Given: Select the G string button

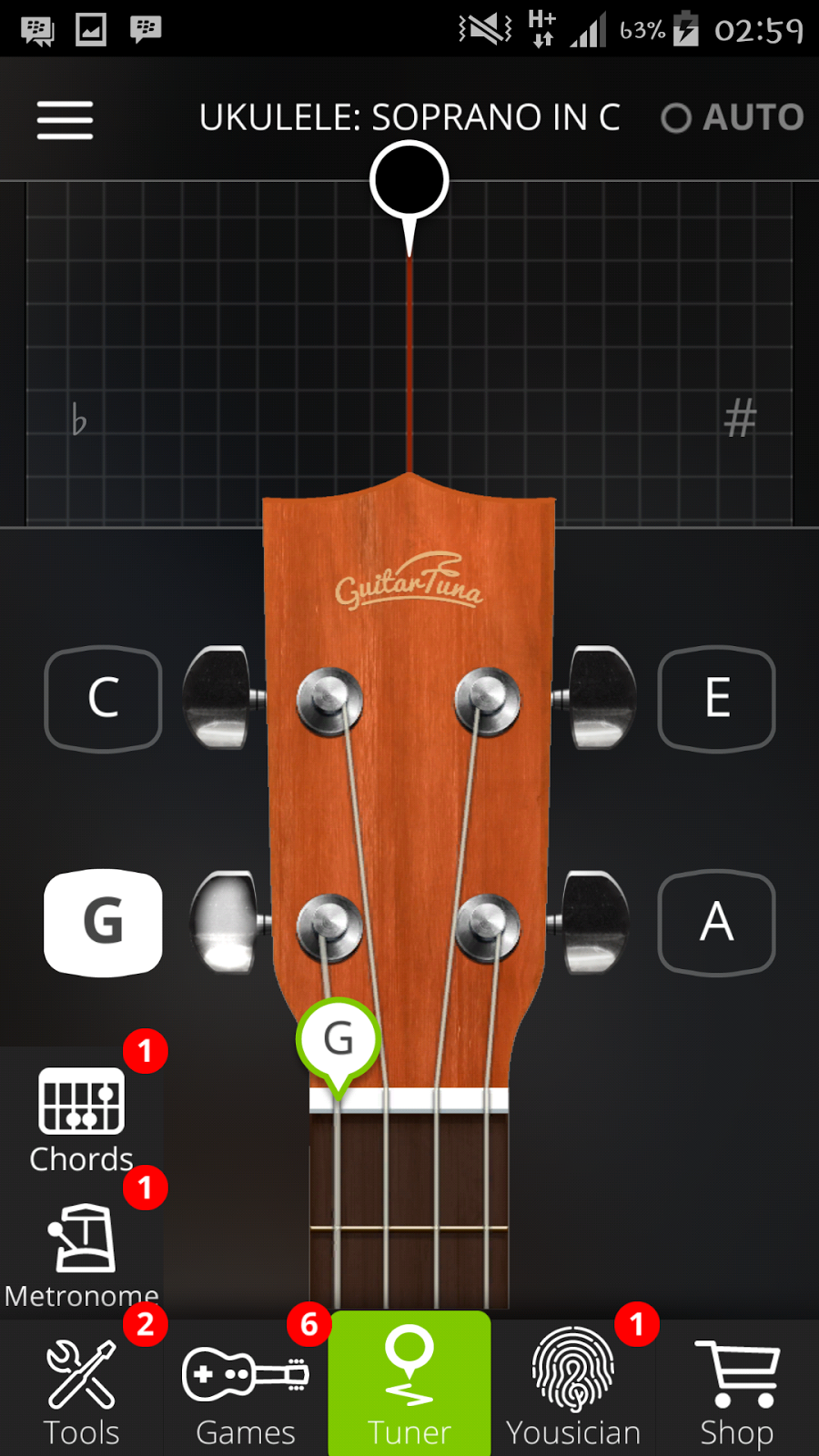Looking at the screenshot, I should [103, 922].
